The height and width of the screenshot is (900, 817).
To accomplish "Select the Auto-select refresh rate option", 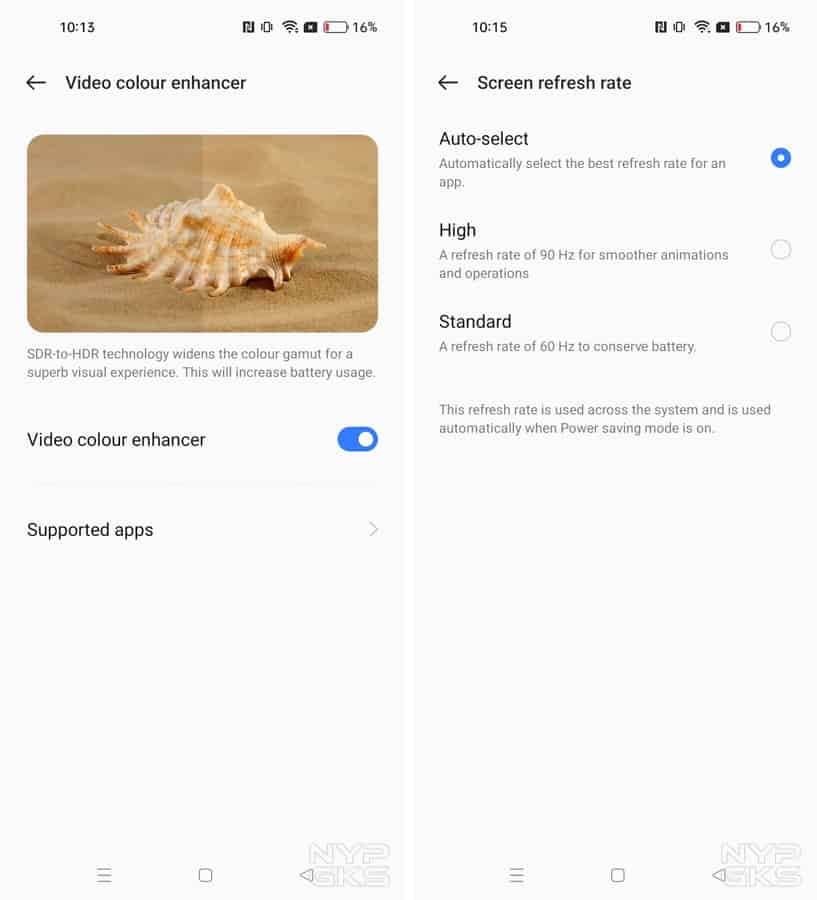I will [780, 158].
